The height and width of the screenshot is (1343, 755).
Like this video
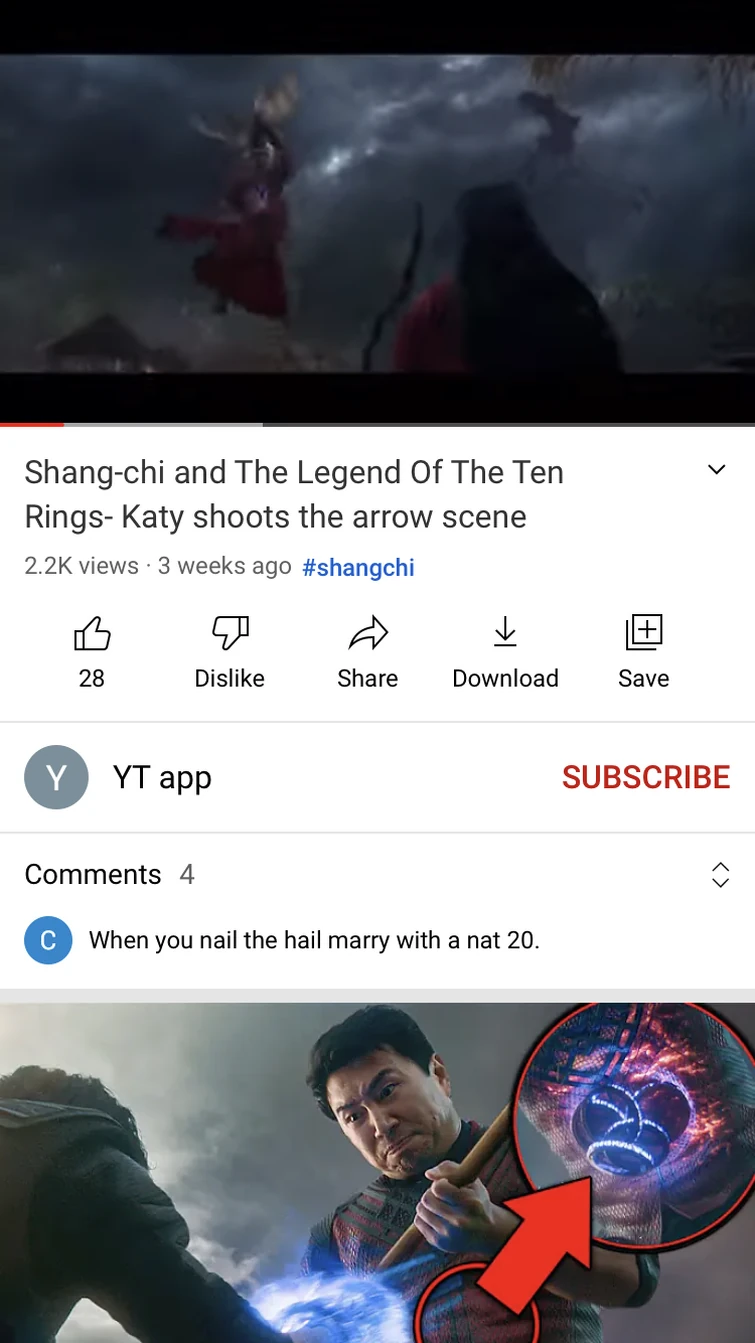click(92, 650)
